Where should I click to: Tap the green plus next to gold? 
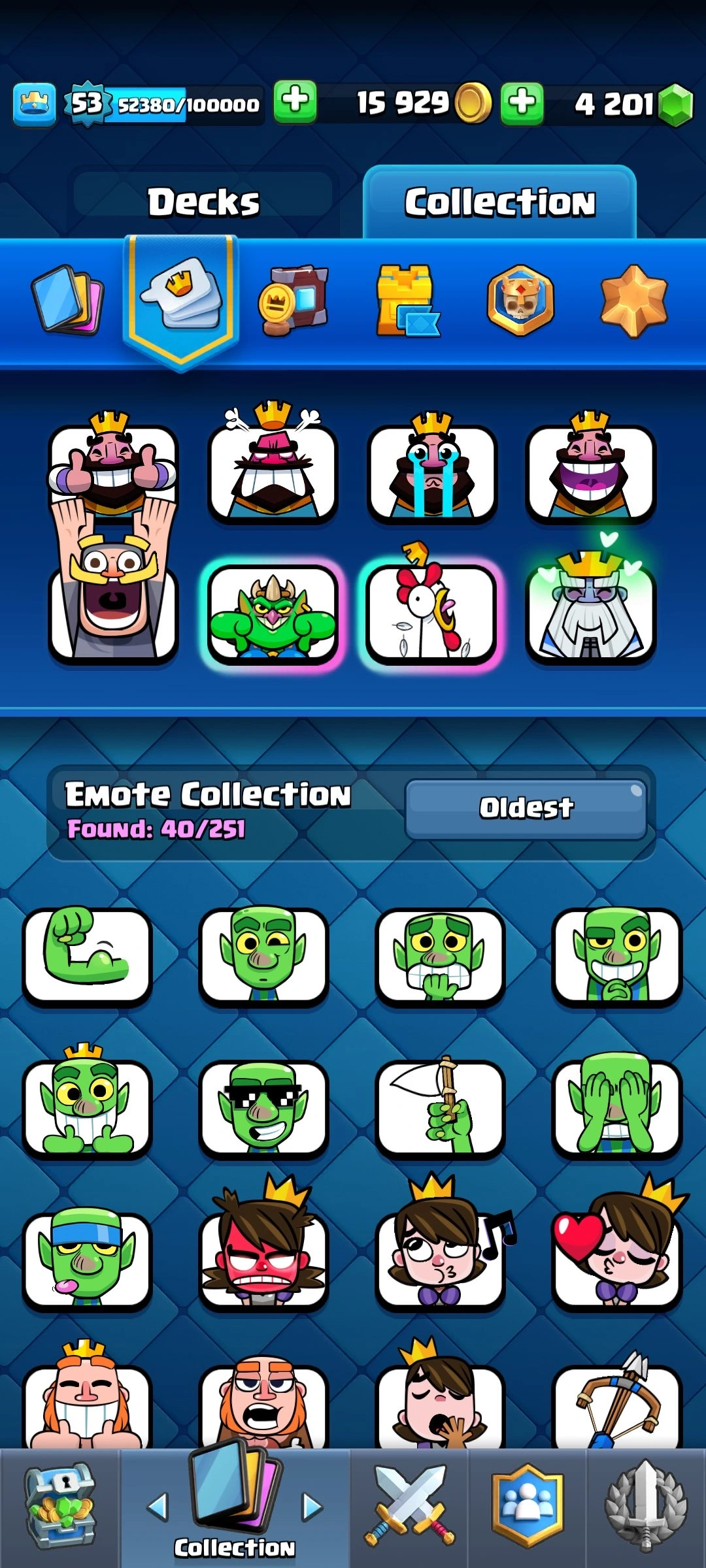pyautogui.click(x=522, y=103)
